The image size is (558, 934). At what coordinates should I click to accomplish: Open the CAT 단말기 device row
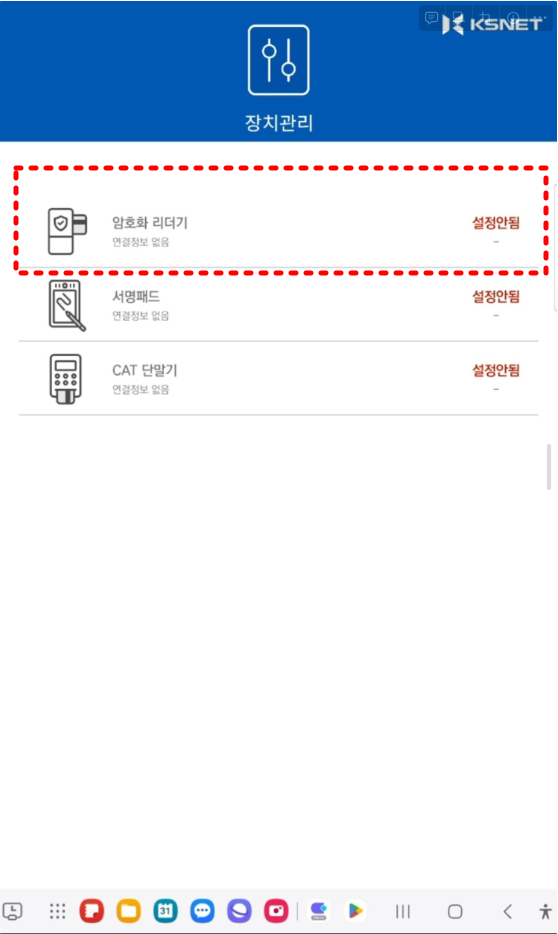(279, 378)
